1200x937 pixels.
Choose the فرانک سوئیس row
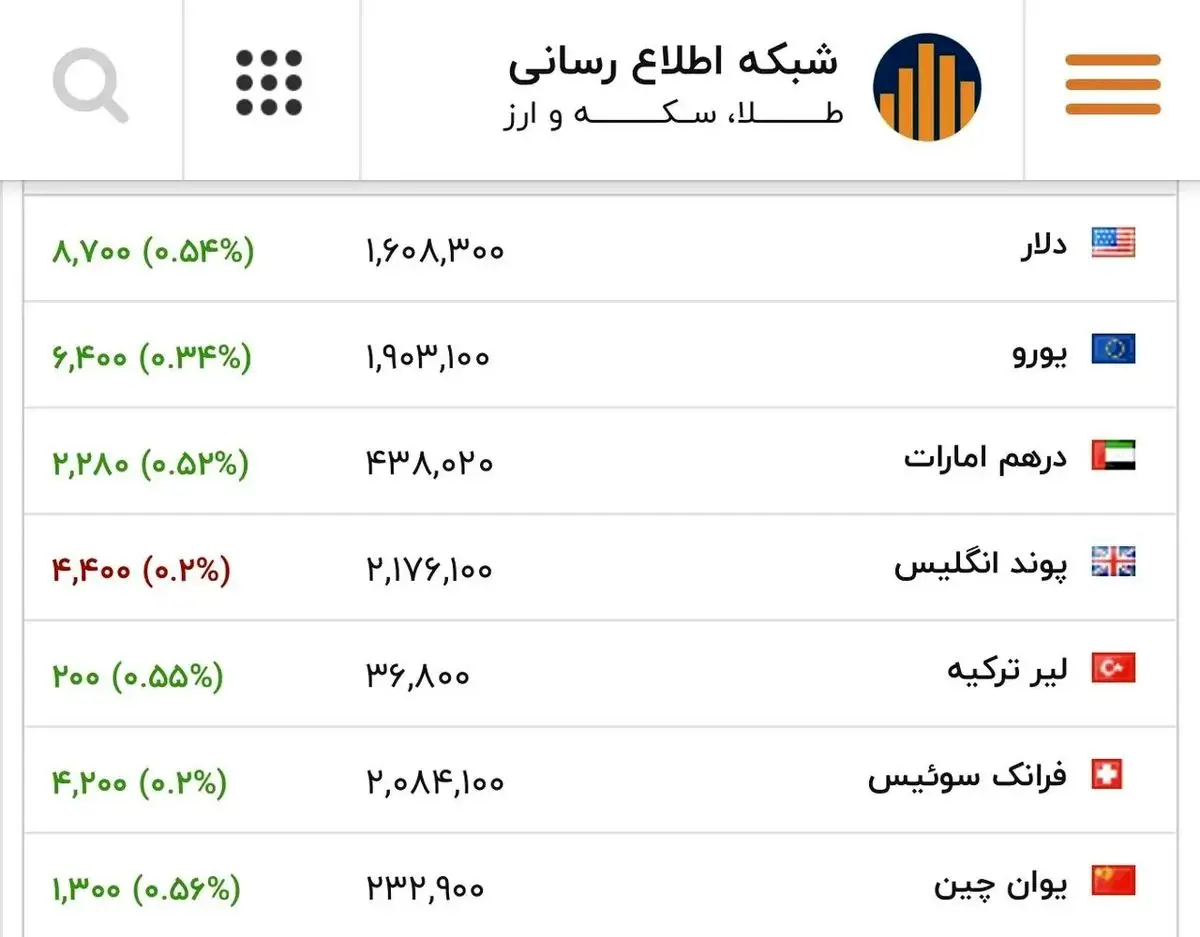tap(967, 778)
